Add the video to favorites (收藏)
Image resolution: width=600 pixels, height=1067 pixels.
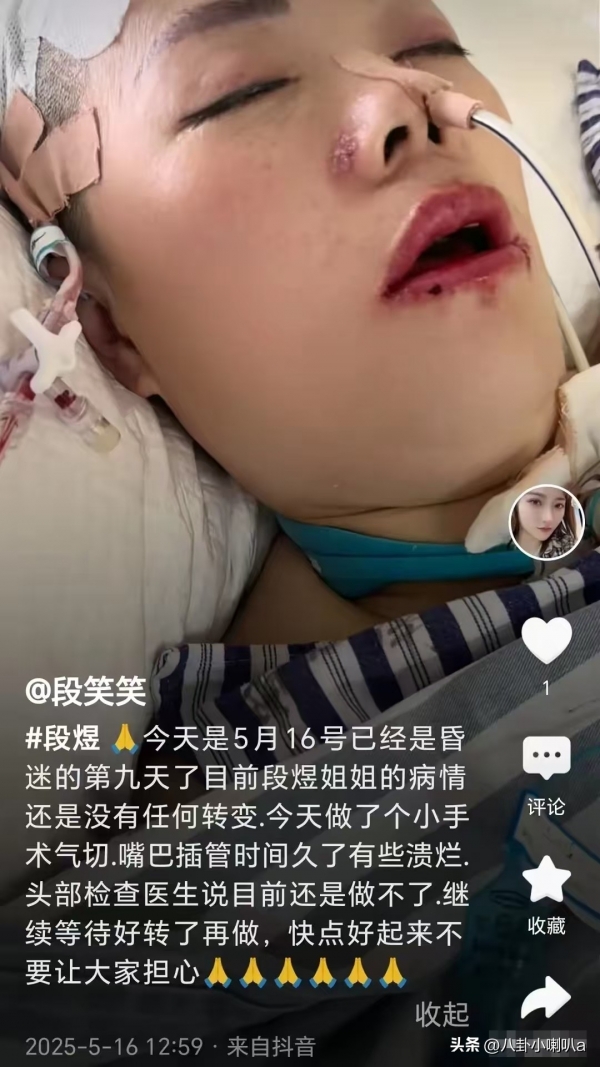(x=547, y=880)
